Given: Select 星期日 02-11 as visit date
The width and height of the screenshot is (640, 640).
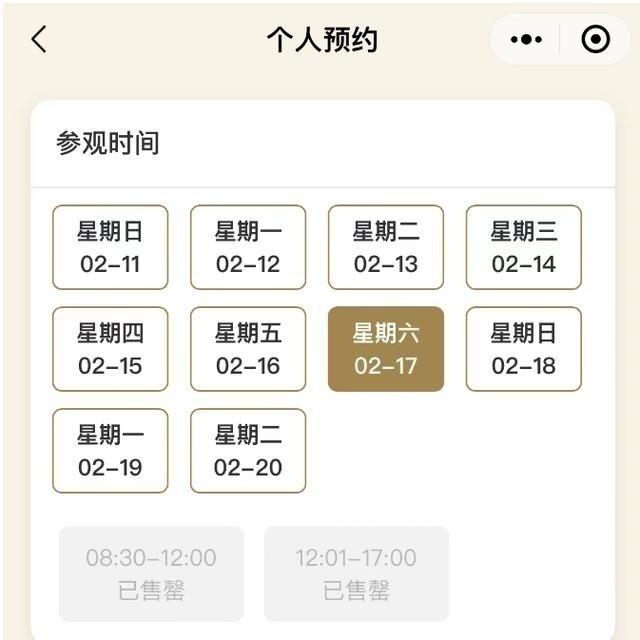Looking at the screenshot, I should 110,248.
